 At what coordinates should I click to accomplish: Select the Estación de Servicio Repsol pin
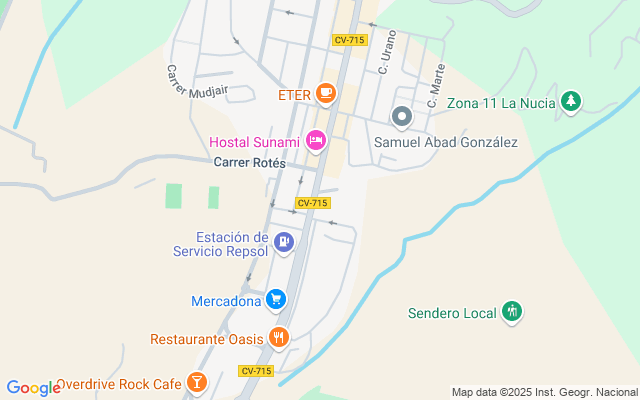(x=285, y=241)
